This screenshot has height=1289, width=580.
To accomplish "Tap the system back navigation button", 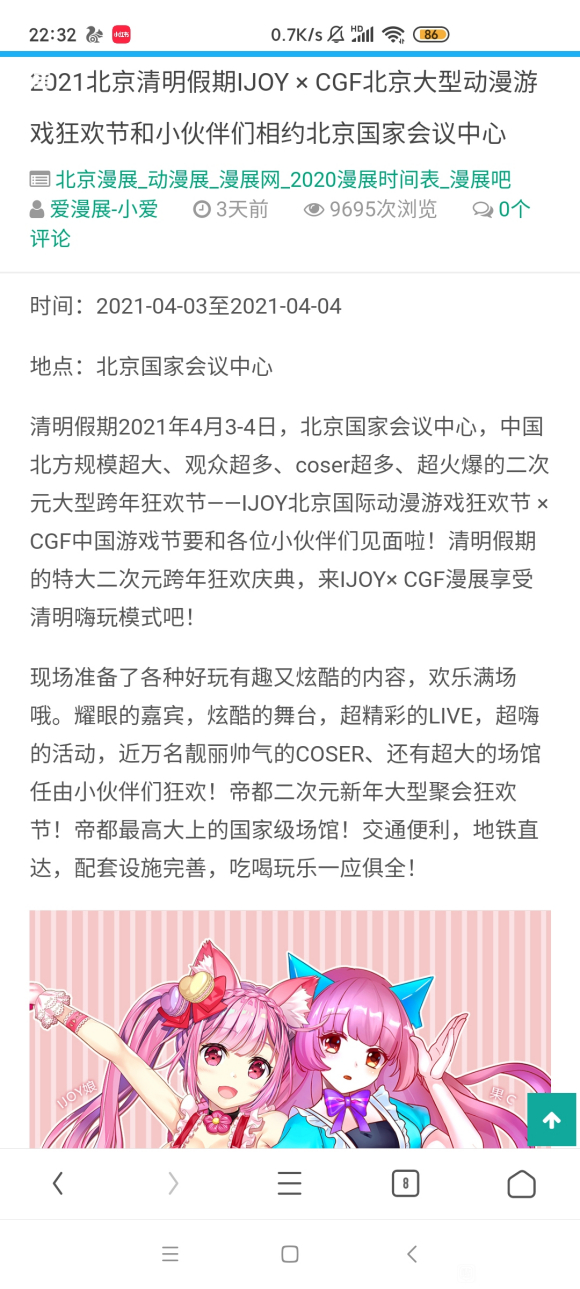I will point(411,1254).
